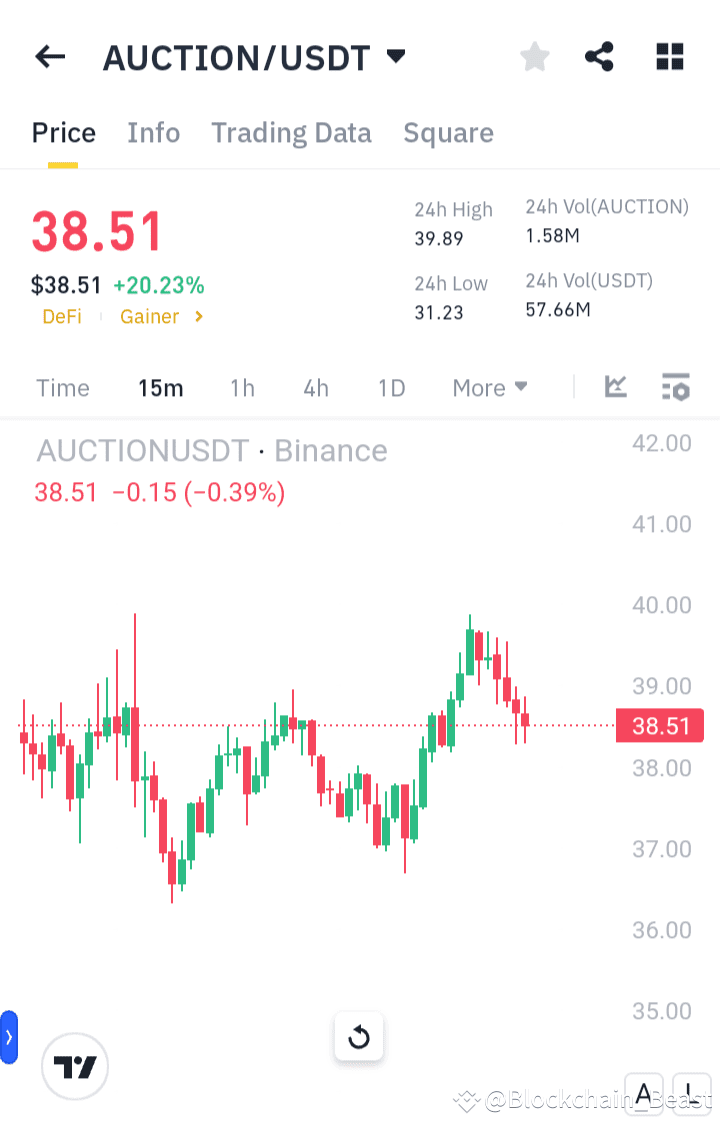Open the AUCTION/USDT pair selector dropdown
The image size is (720, 1122).
[396, 57]
